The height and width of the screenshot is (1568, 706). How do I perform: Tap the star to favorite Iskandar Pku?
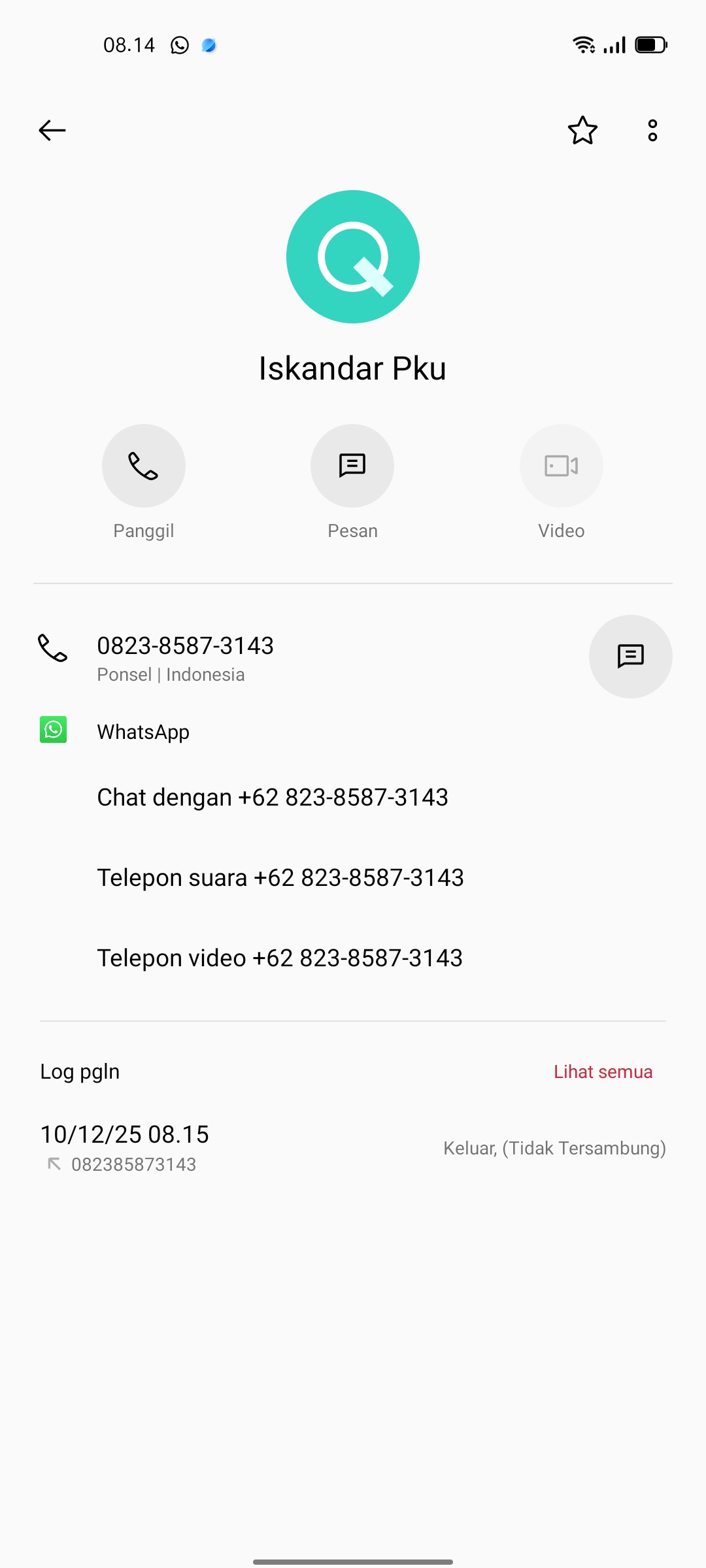(x=582, y=130)
